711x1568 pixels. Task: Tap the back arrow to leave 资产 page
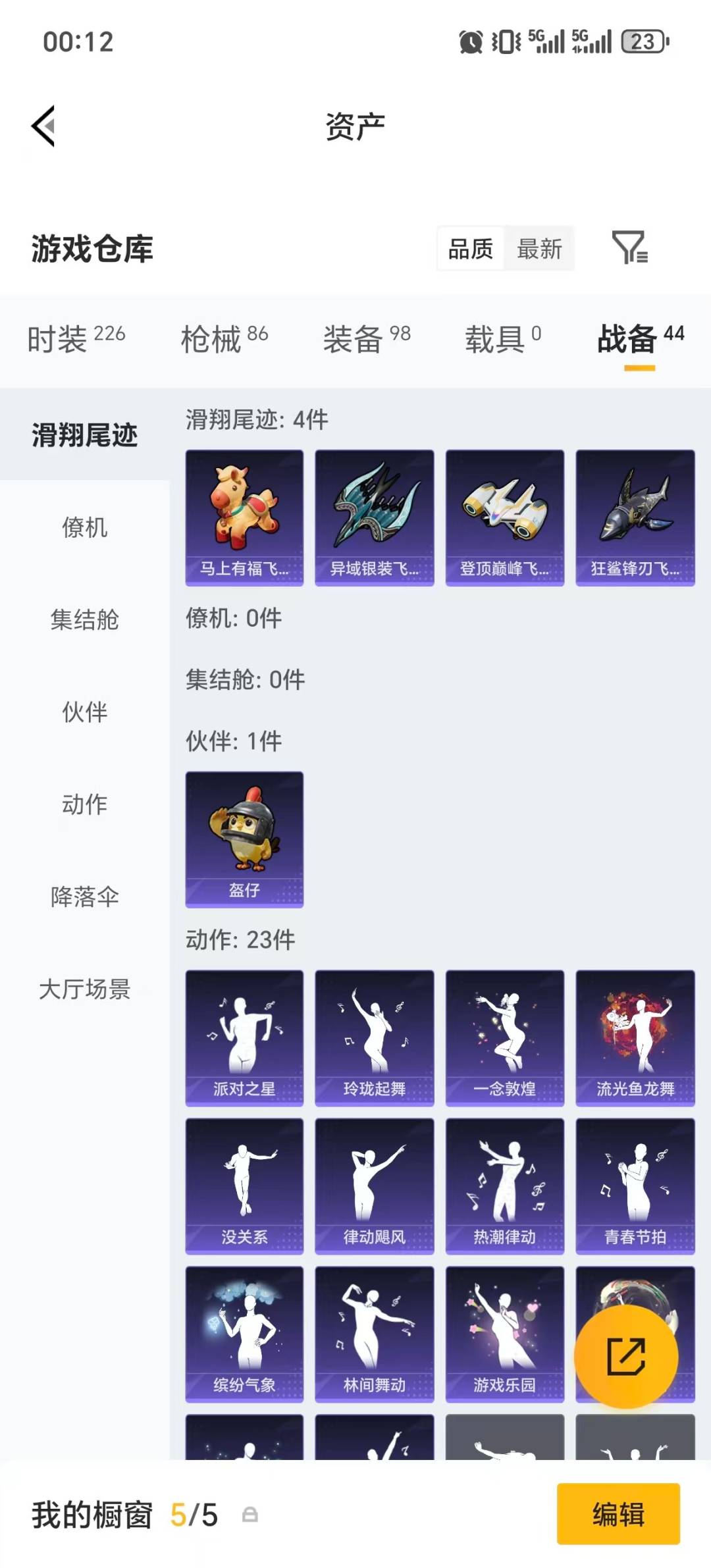[x=43, y=126]
